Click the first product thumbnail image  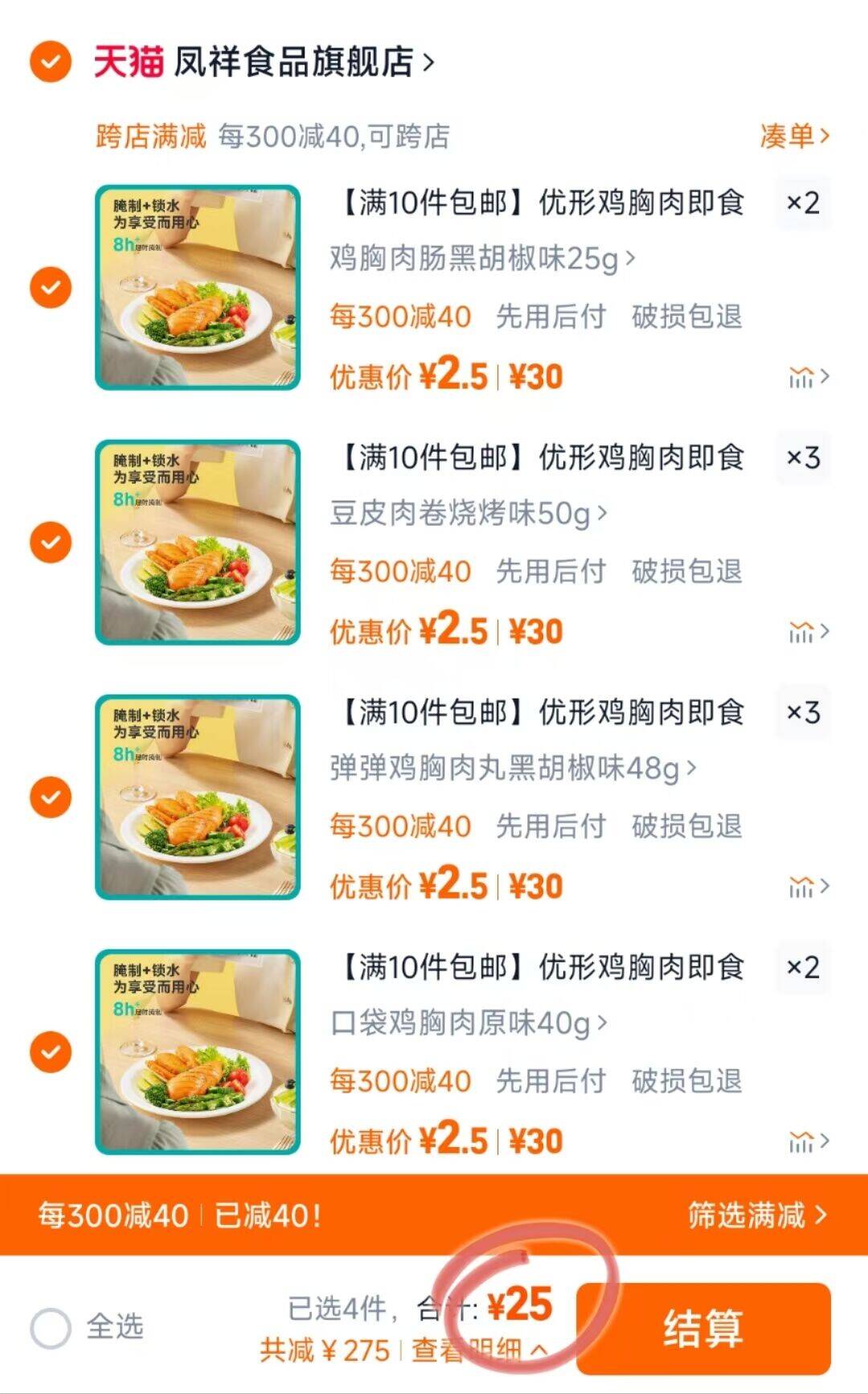198,287
